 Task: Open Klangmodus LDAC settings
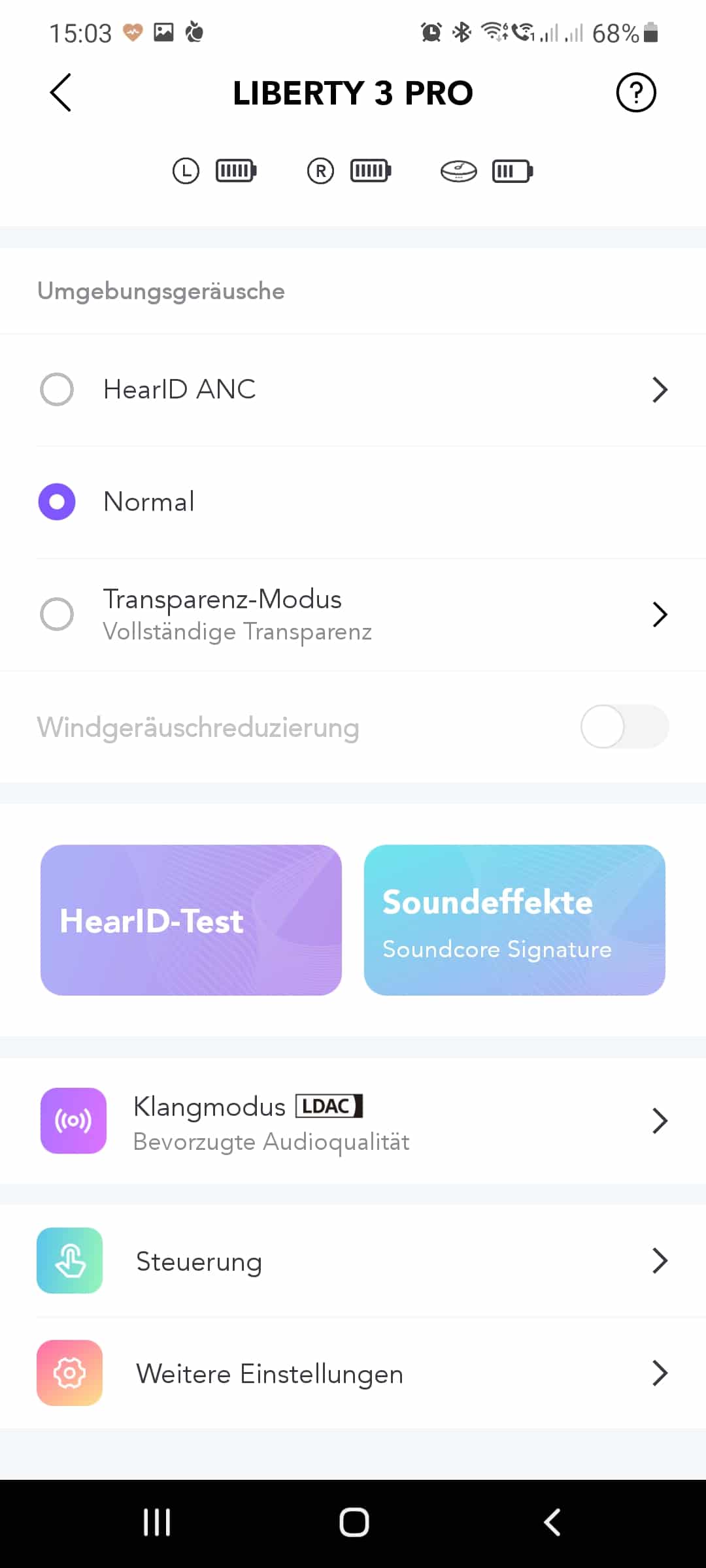coord(353,1121)
